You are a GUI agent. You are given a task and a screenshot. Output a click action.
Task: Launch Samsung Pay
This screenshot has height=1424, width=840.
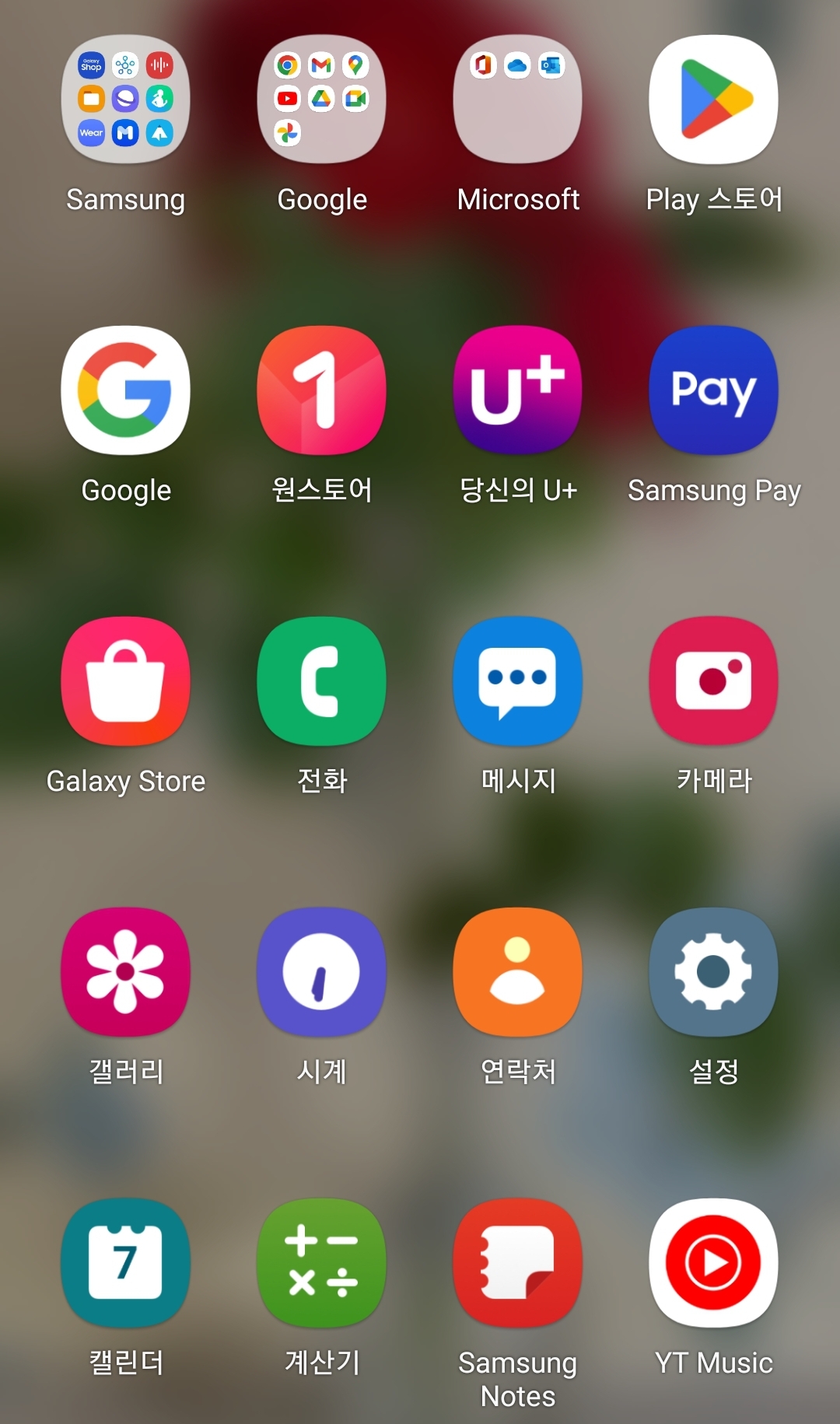click(713, 390)
